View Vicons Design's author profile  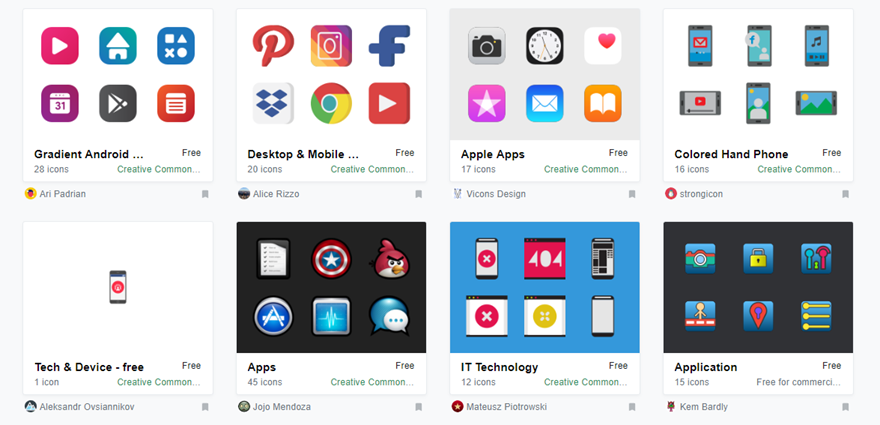click(495, 194)
